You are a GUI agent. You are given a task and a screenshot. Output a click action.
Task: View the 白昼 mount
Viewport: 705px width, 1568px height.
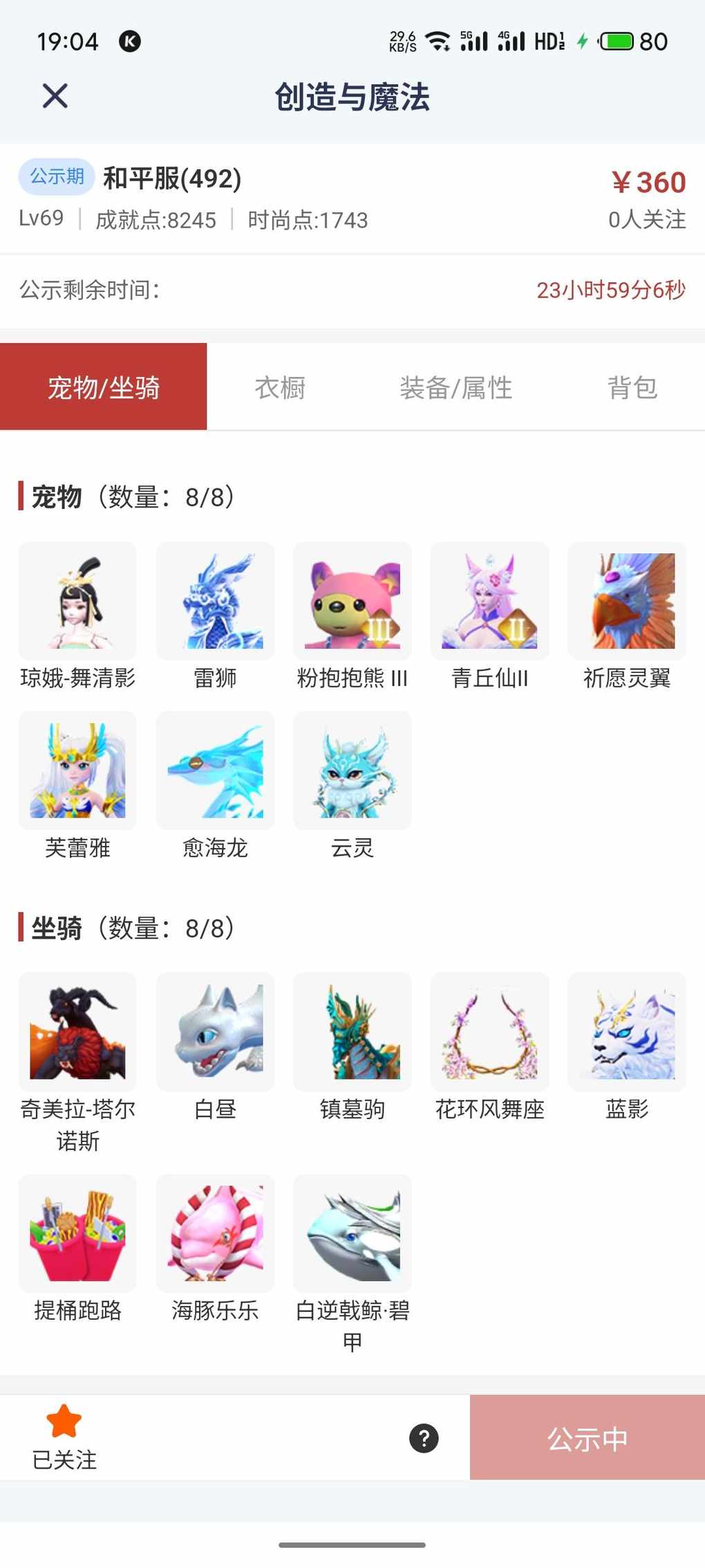215,1032
